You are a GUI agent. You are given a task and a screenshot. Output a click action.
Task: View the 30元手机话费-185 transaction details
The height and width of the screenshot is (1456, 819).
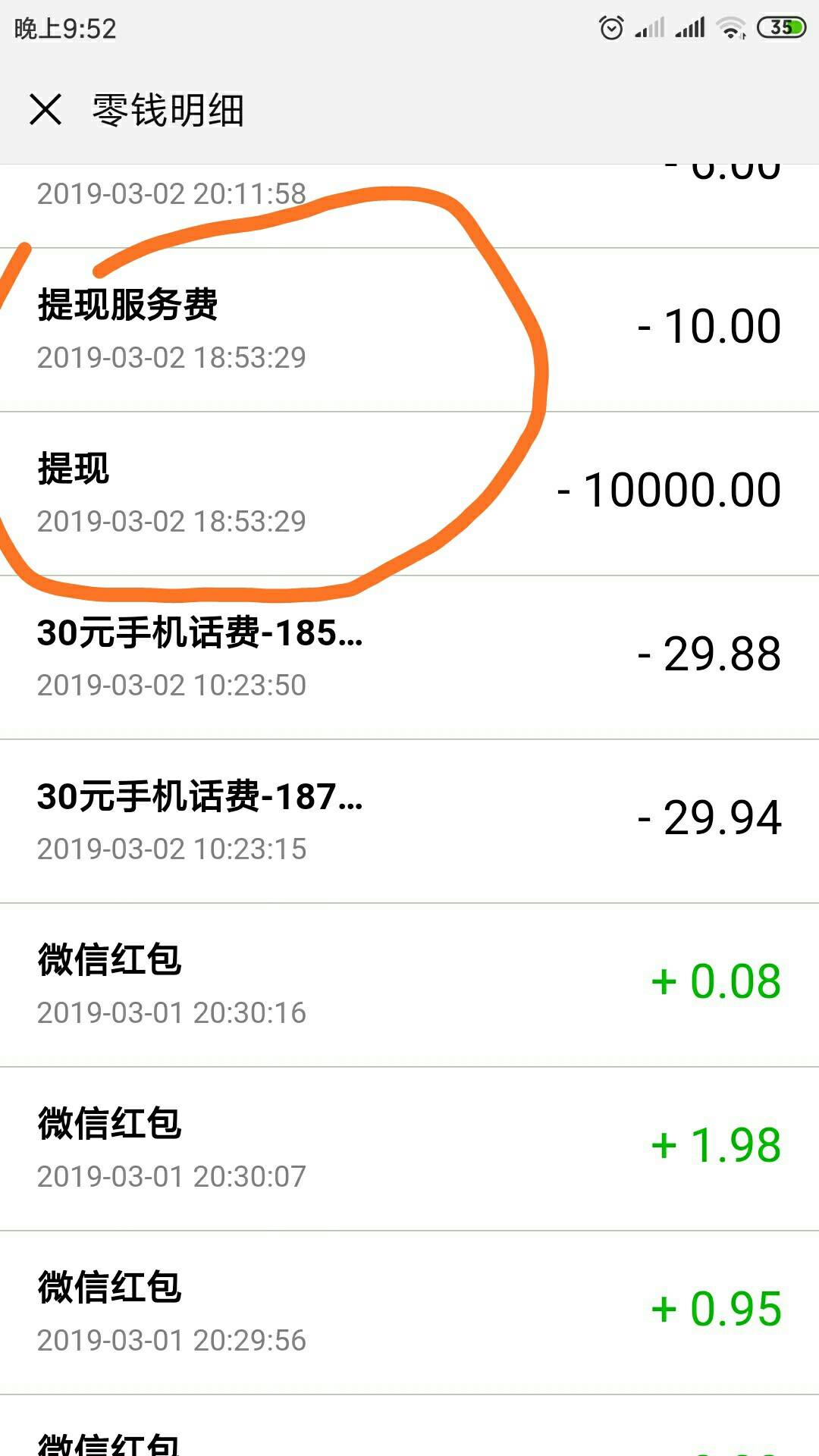[409, 657]
